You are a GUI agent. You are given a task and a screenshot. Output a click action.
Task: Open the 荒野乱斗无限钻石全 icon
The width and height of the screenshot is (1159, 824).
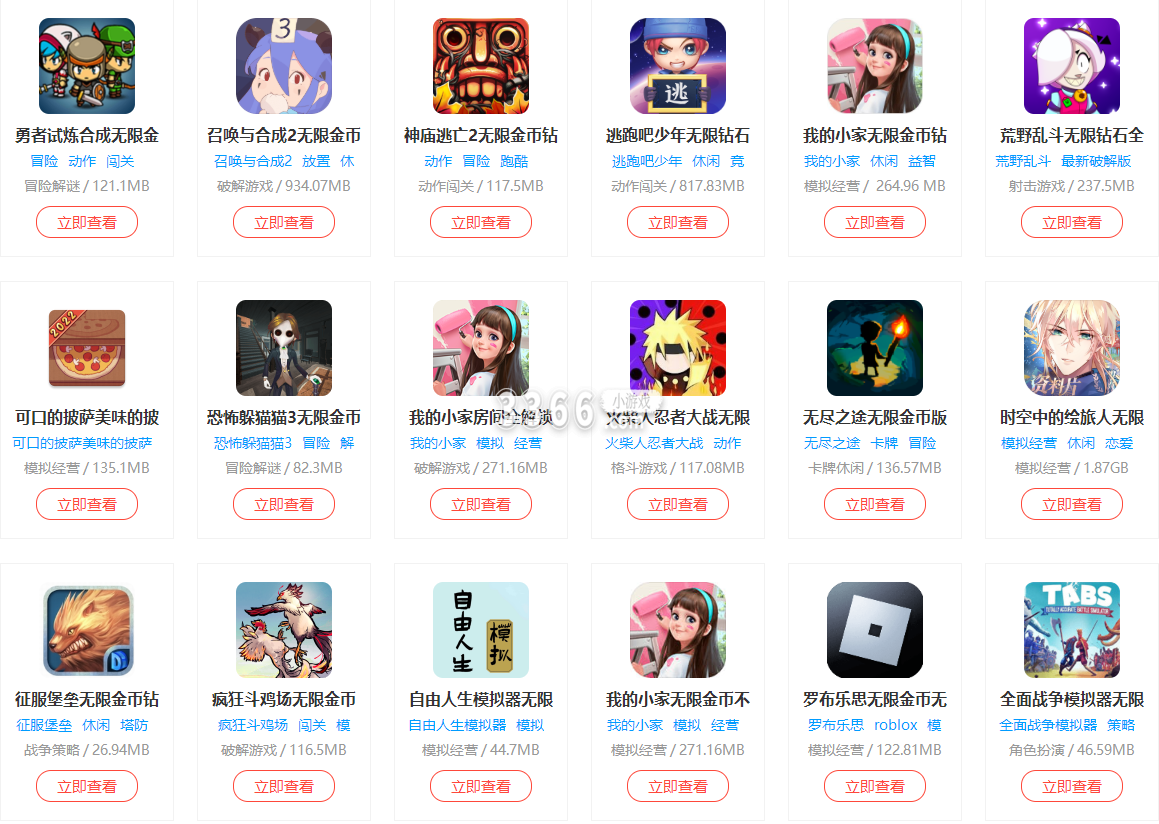tap(1072, 66)
